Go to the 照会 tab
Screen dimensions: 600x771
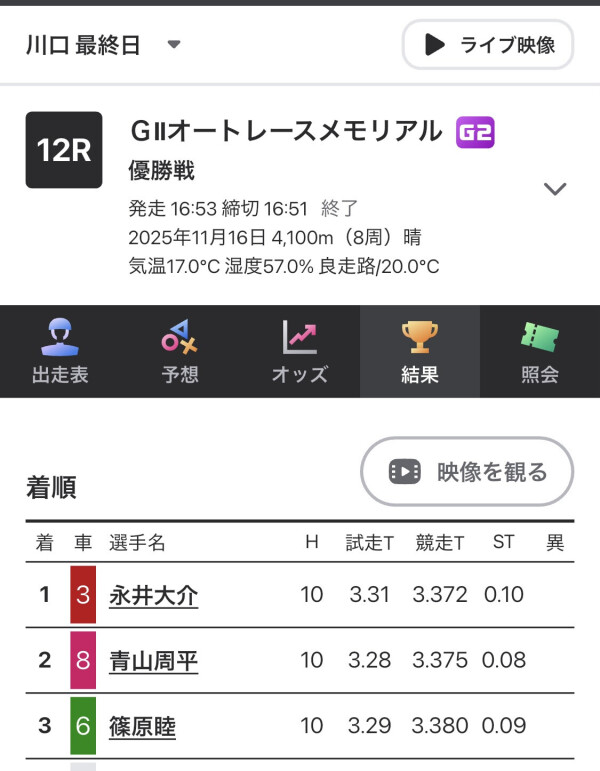click(x=540, y=352)
